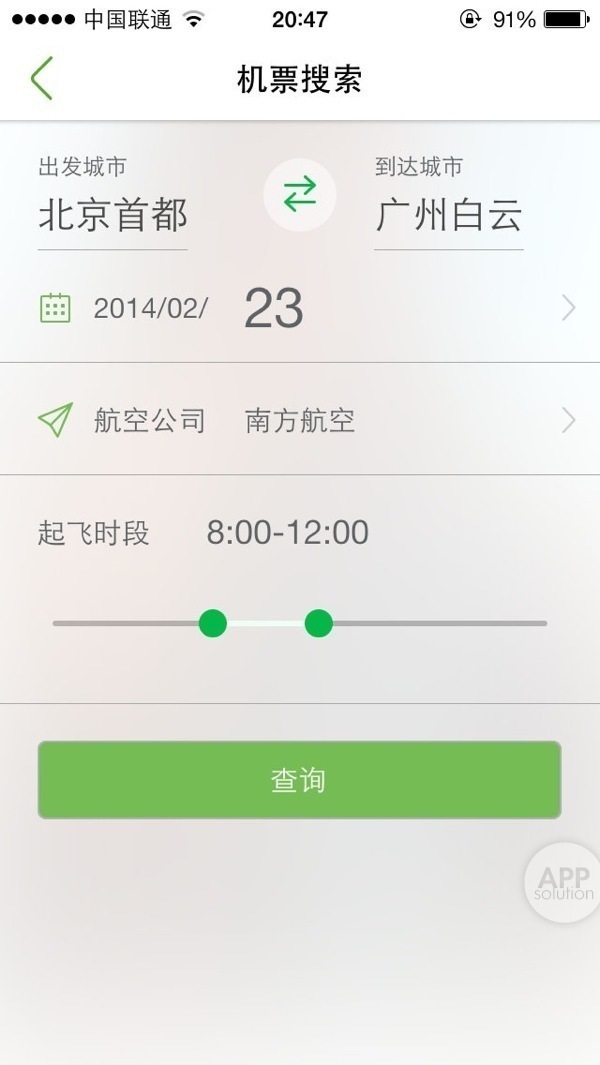This screenshot has height=1065, width=600.
Task: Go back from 机票搜索 screen
Action: pos(41,79)
